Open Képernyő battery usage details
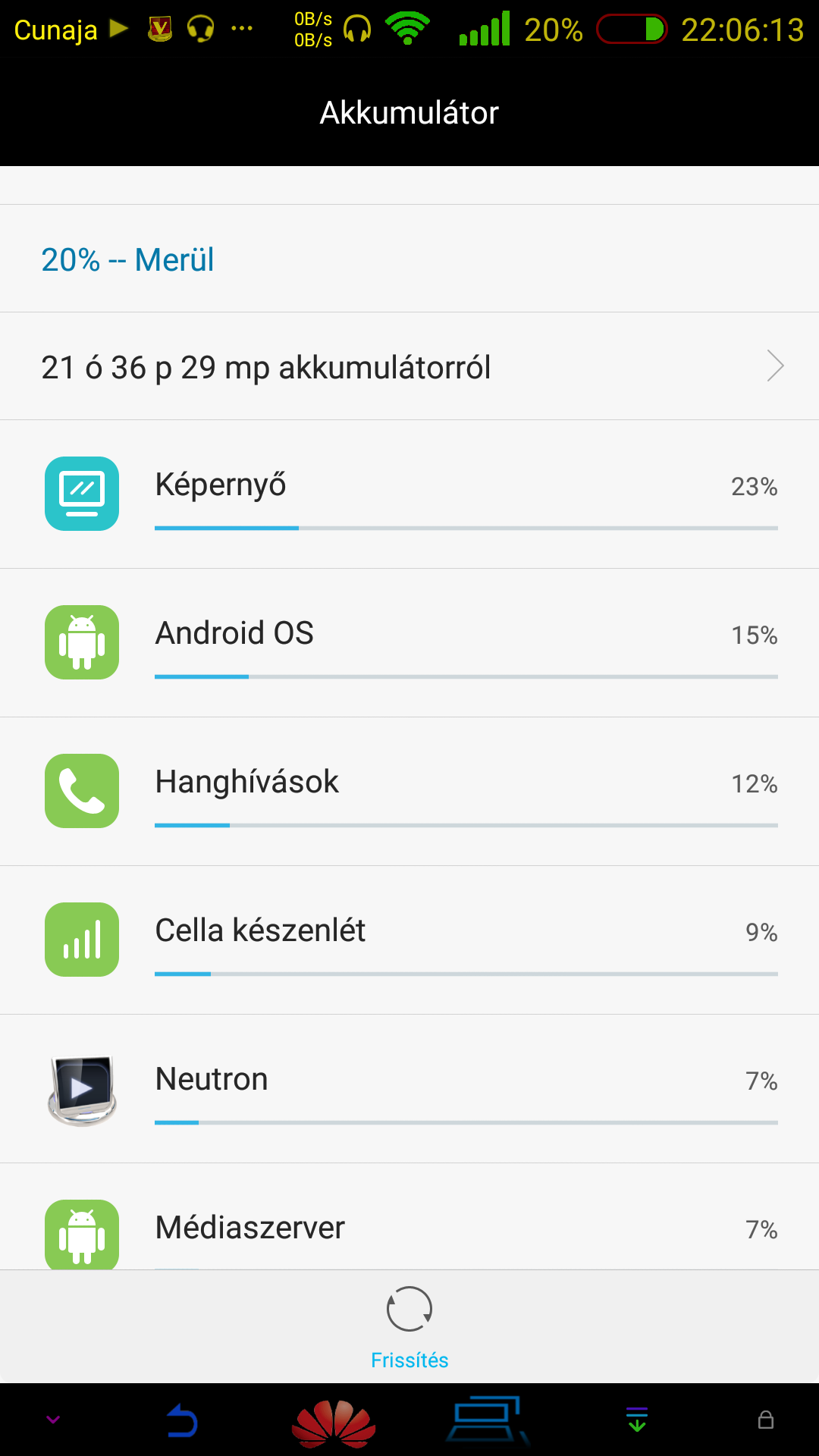 pyautogui.click(x=409, y=494)
